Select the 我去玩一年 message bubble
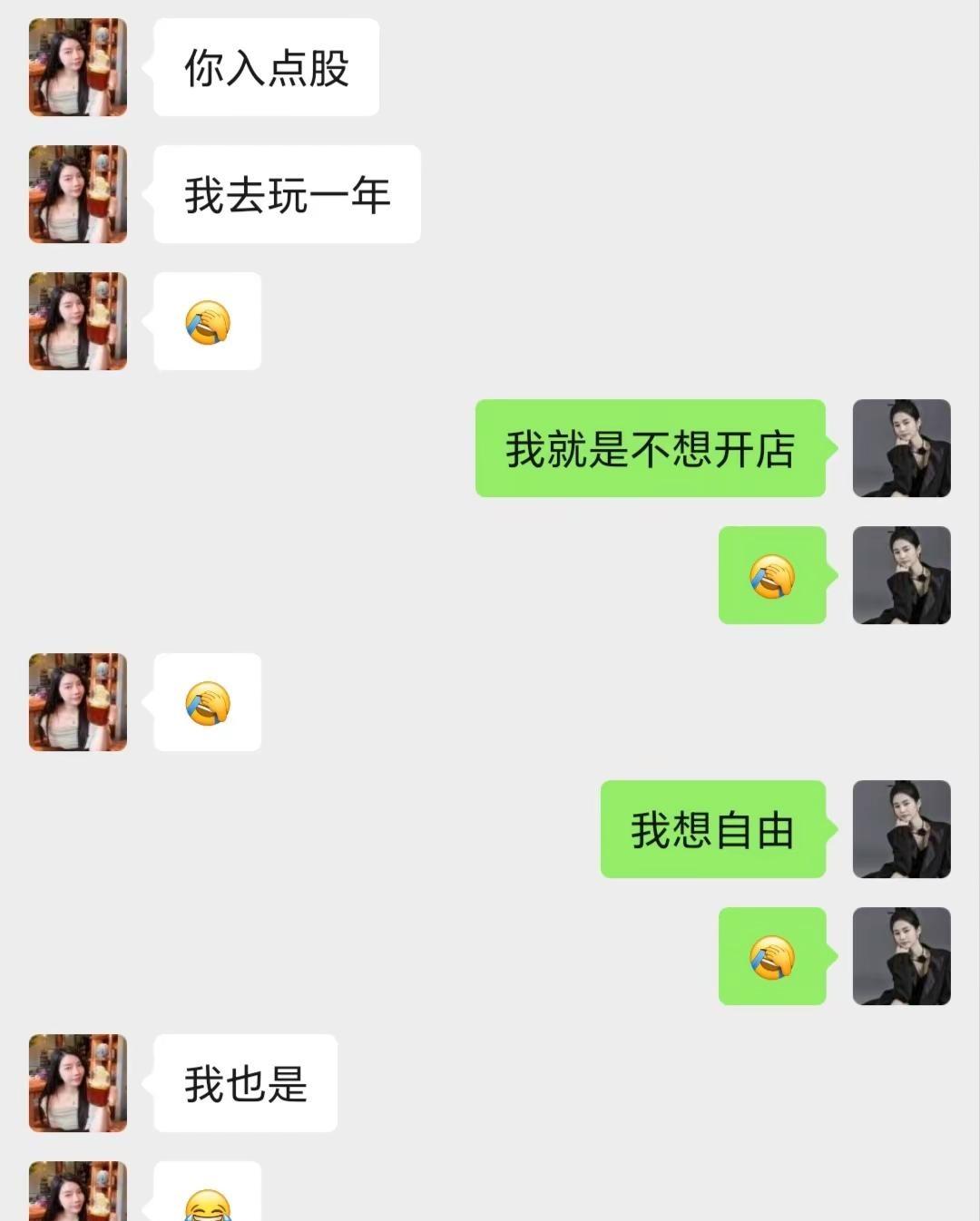This screenshot has height=1221, width=980. pyautogui.click(x=288, y=193)
